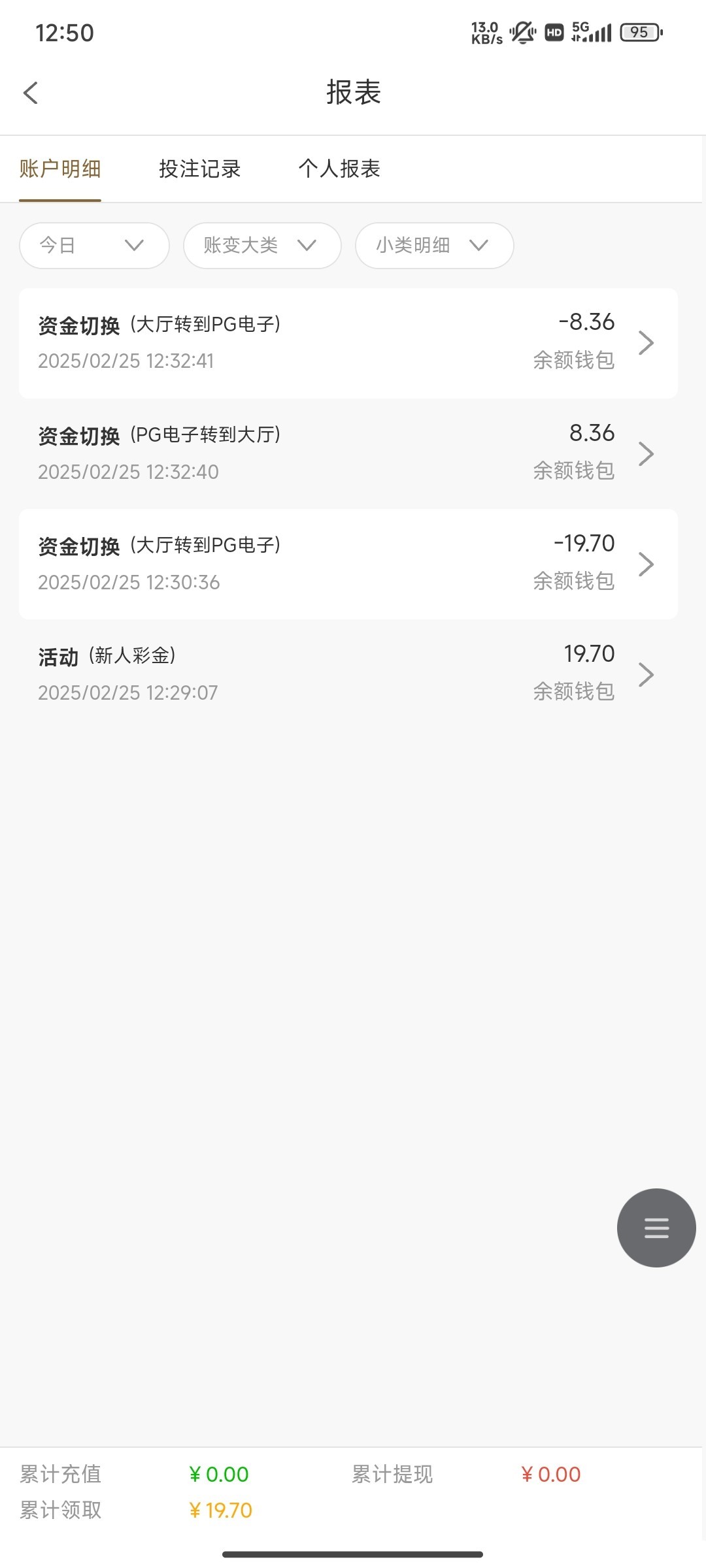
Task: Go back using the top-left arrow
Action: coord(31,93)
